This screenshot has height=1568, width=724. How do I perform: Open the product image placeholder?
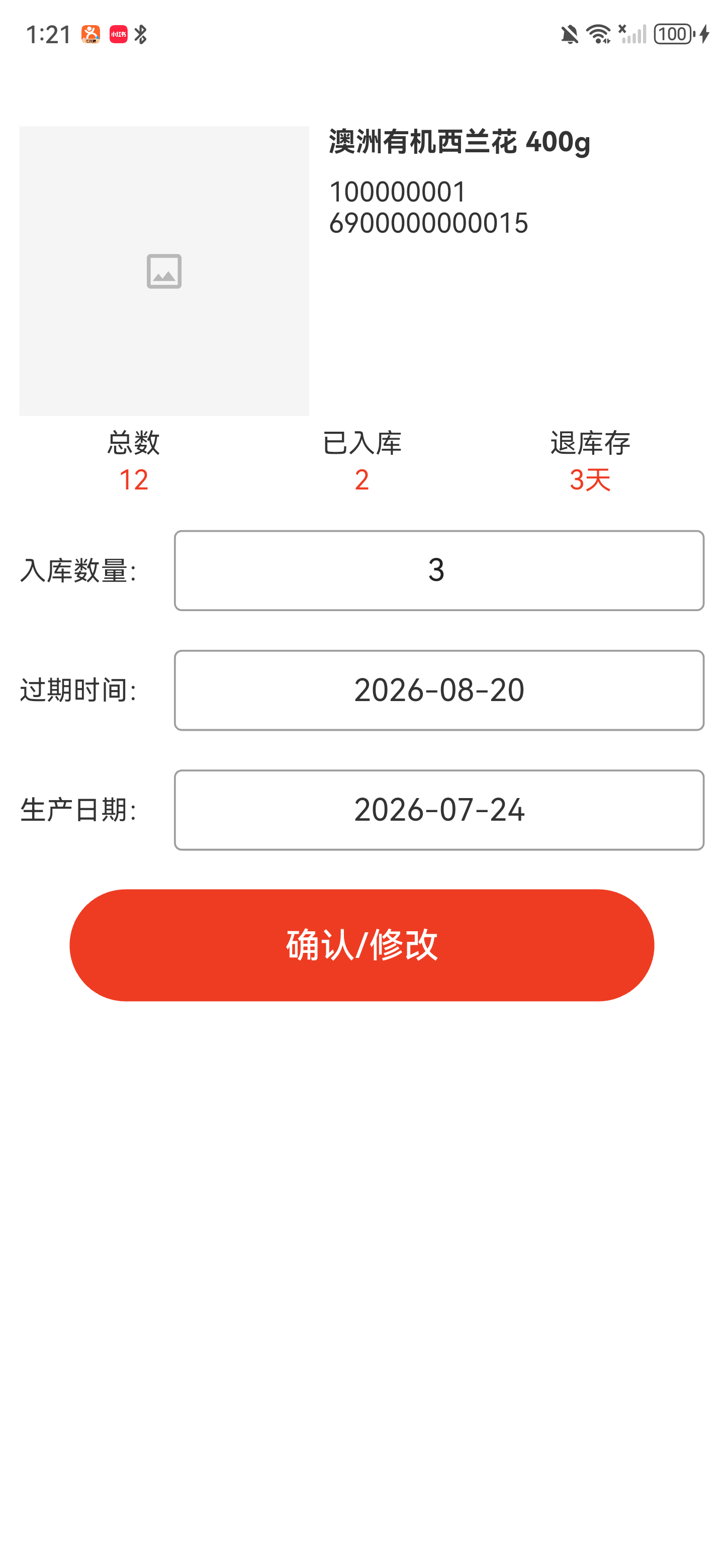click(x=164, y=271)
